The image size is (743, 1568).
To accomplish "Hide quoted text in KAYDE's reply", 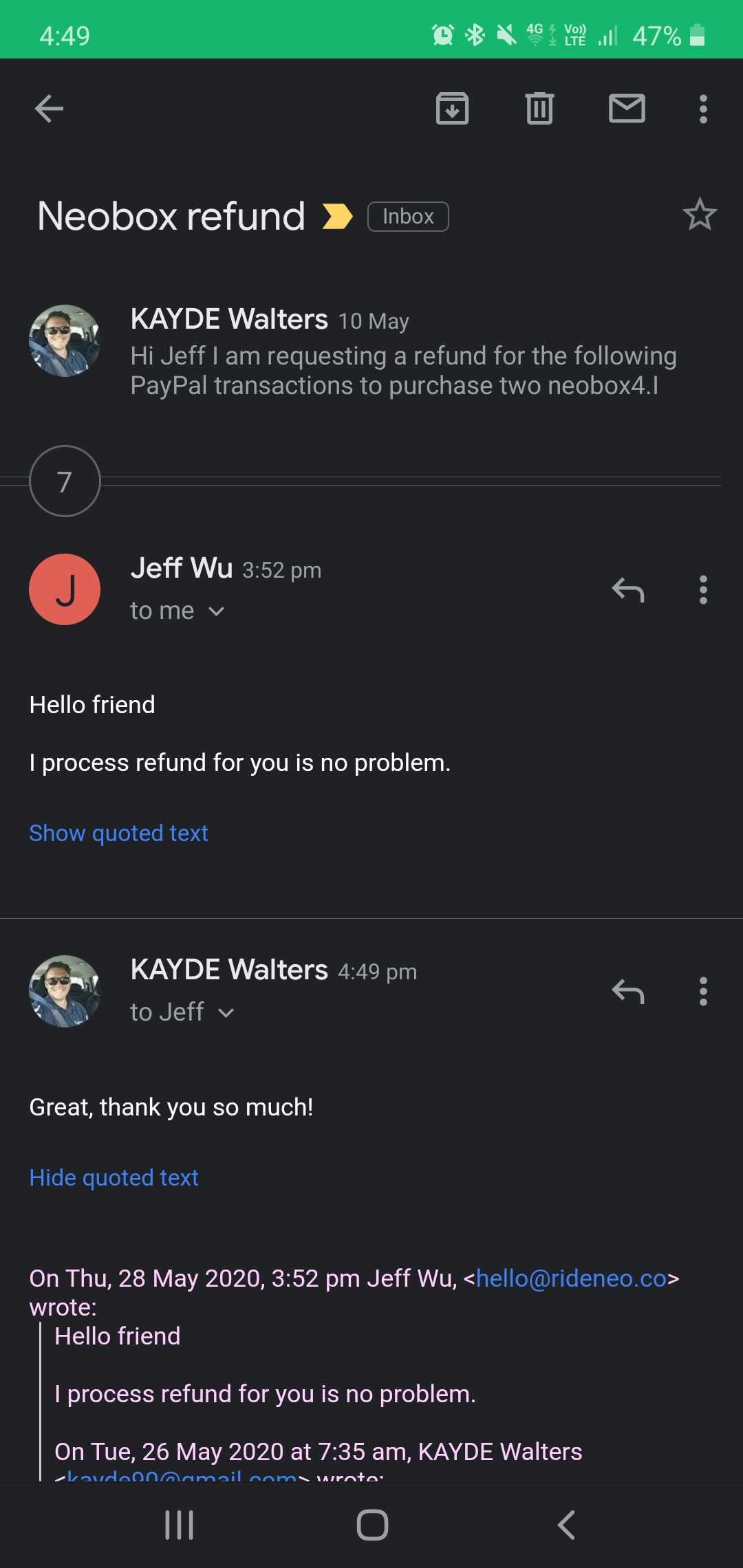I will [x=114, y=1177].
